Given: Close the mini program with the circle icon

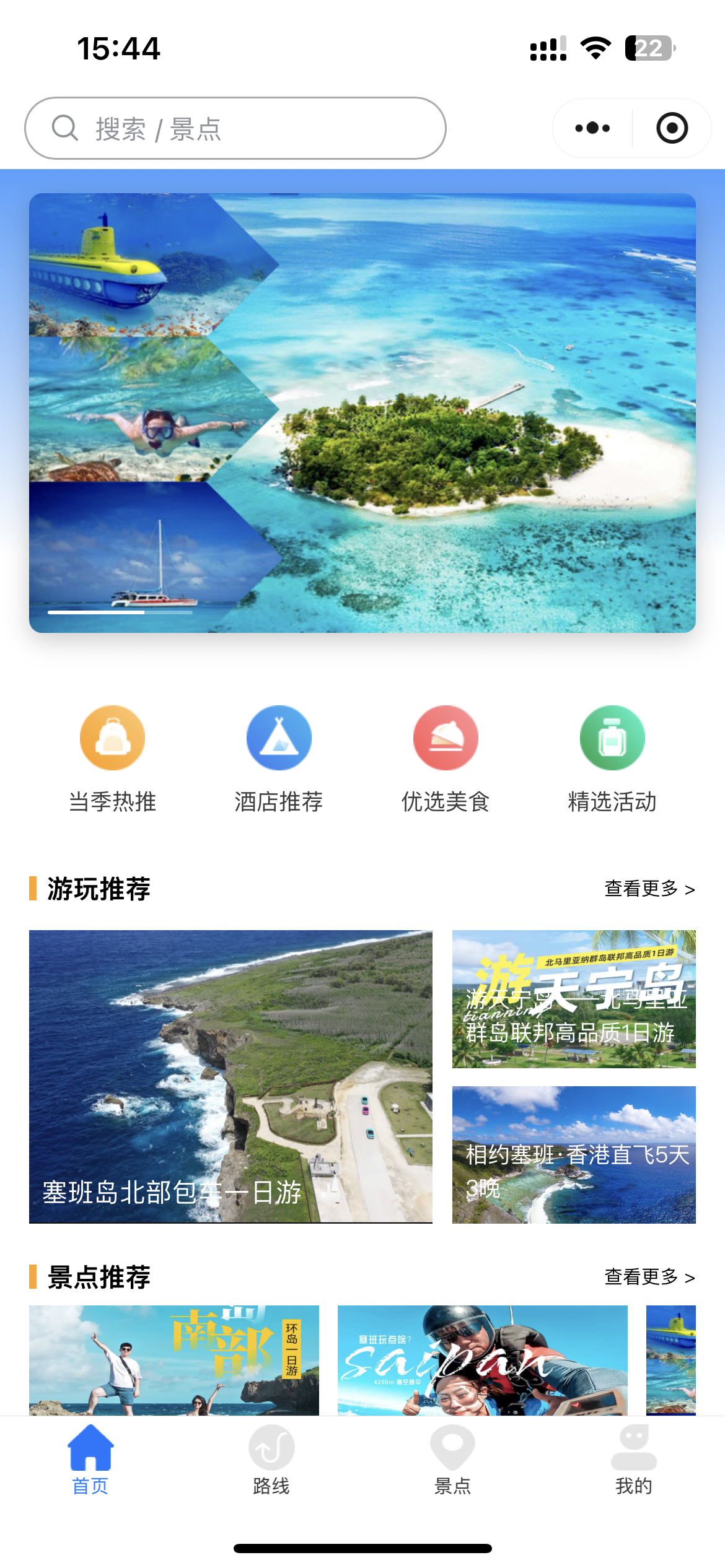Looking at the screenshot, I should click(672, 128).
